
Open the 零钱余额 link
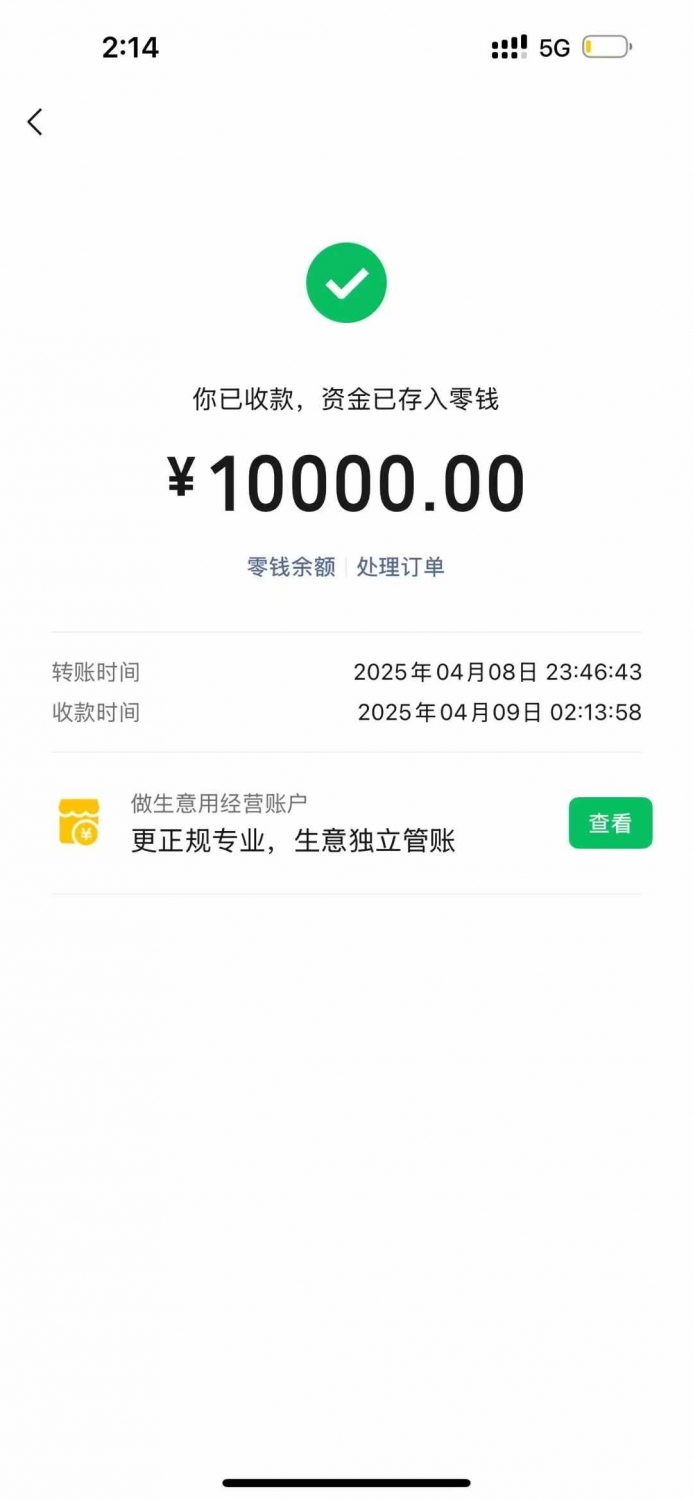tap(291, 567)
